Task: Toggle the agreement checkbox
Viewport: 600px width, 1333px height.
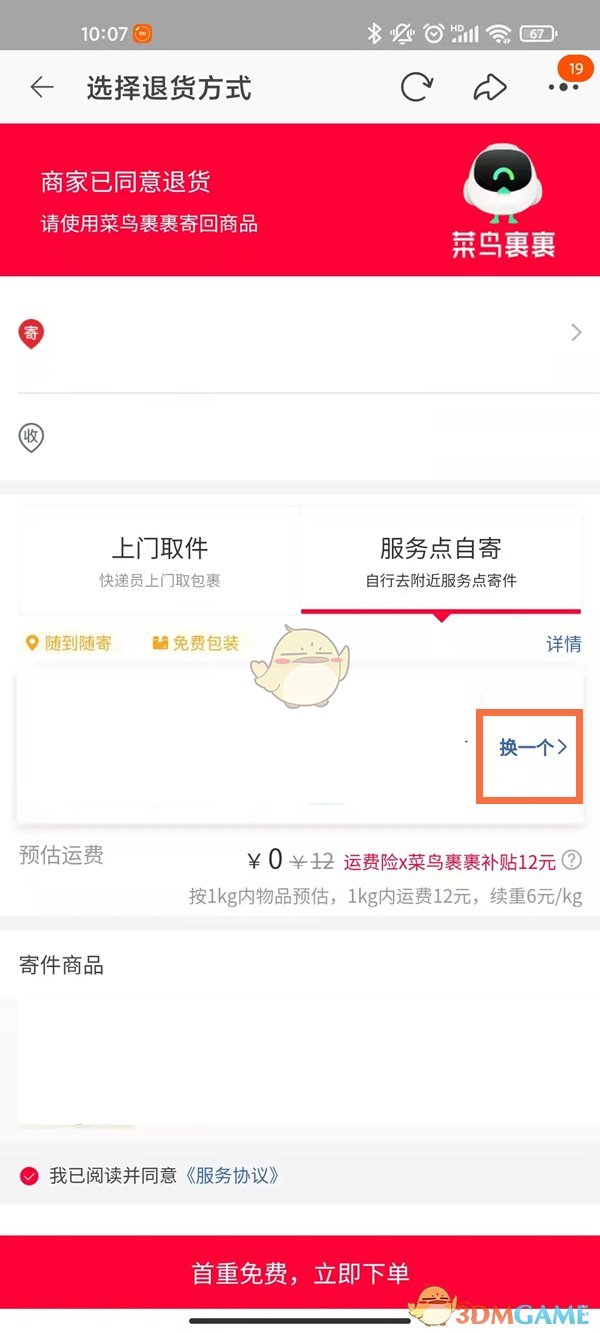Action: pyautogui.click(x=30, y=1175)
